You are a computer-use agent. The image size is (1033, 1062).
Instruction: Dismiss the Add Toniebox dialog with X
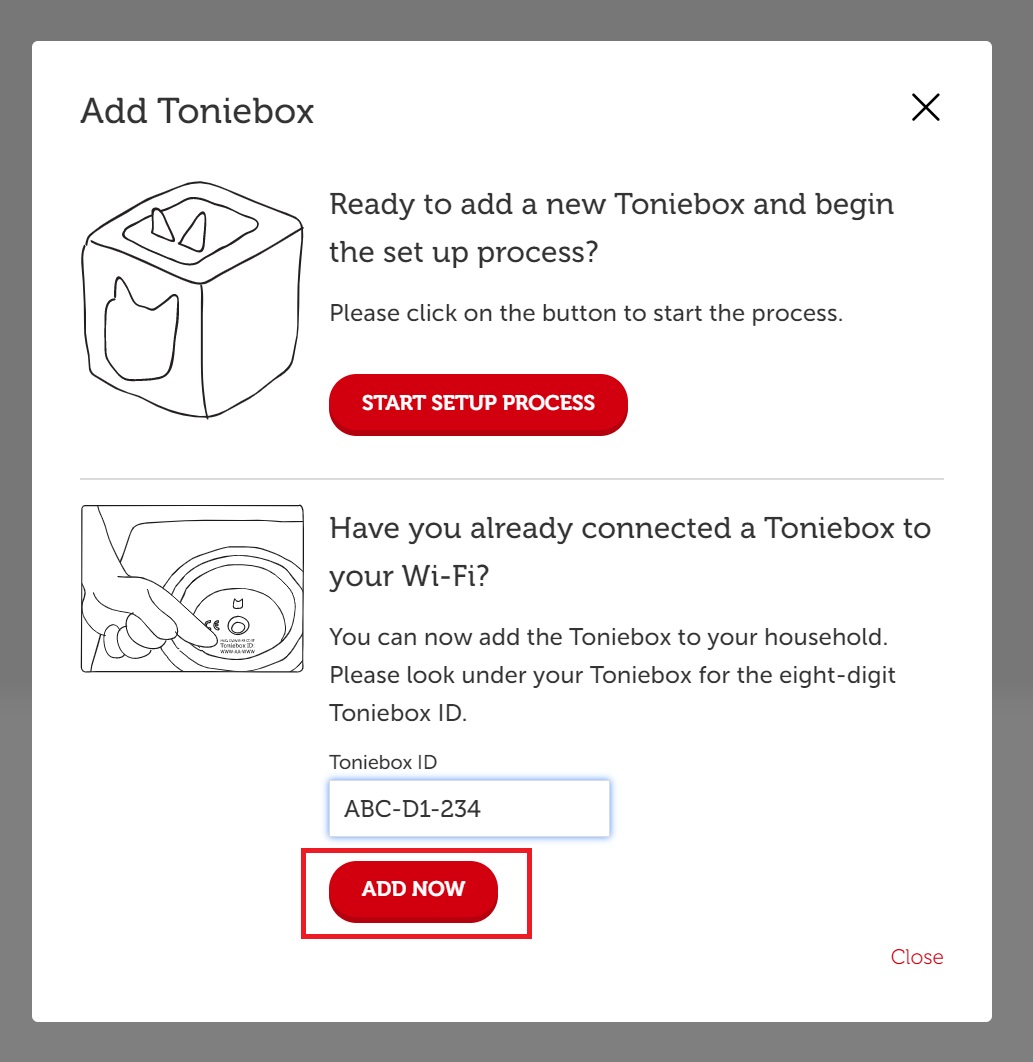pyautogui.click(x=926, y=108)
